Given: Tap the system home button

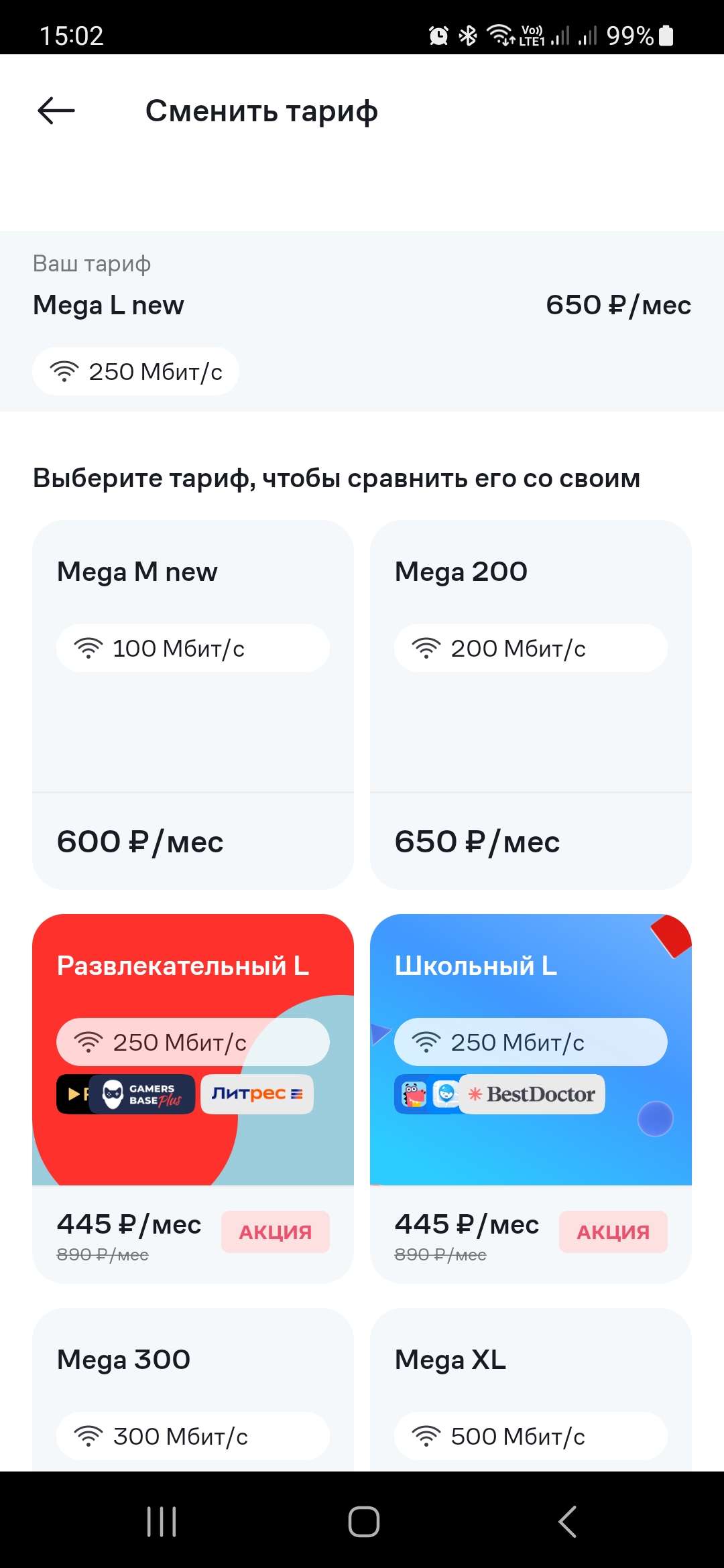Looking at the screenshot, I should pyautogui.click(x=363, y=1521).
